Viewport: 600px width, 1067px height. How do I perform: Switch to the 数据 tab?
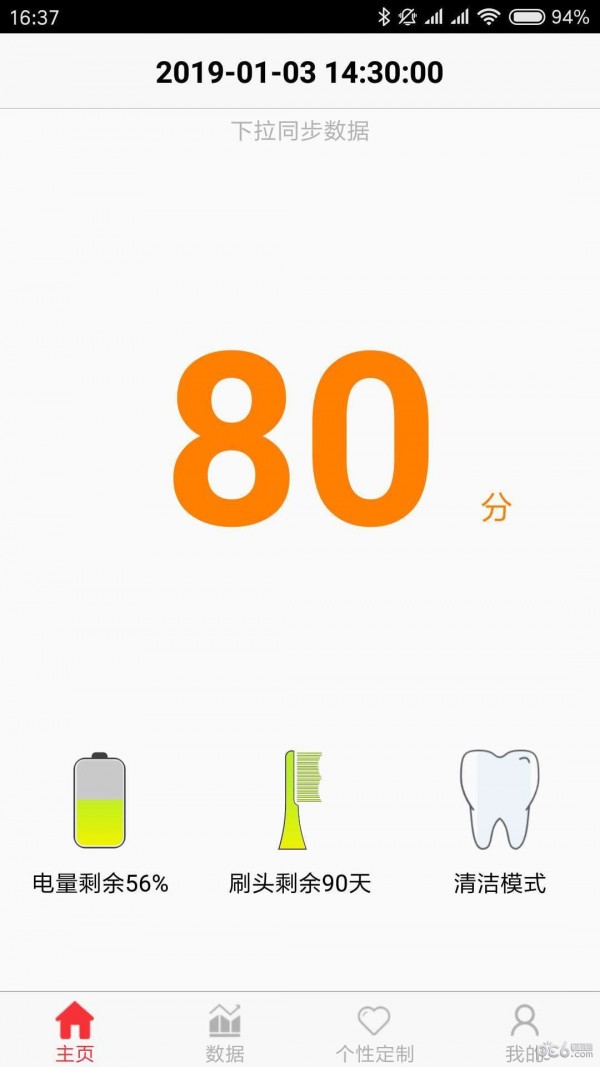pyautogui.click(x=225, y=1032)
